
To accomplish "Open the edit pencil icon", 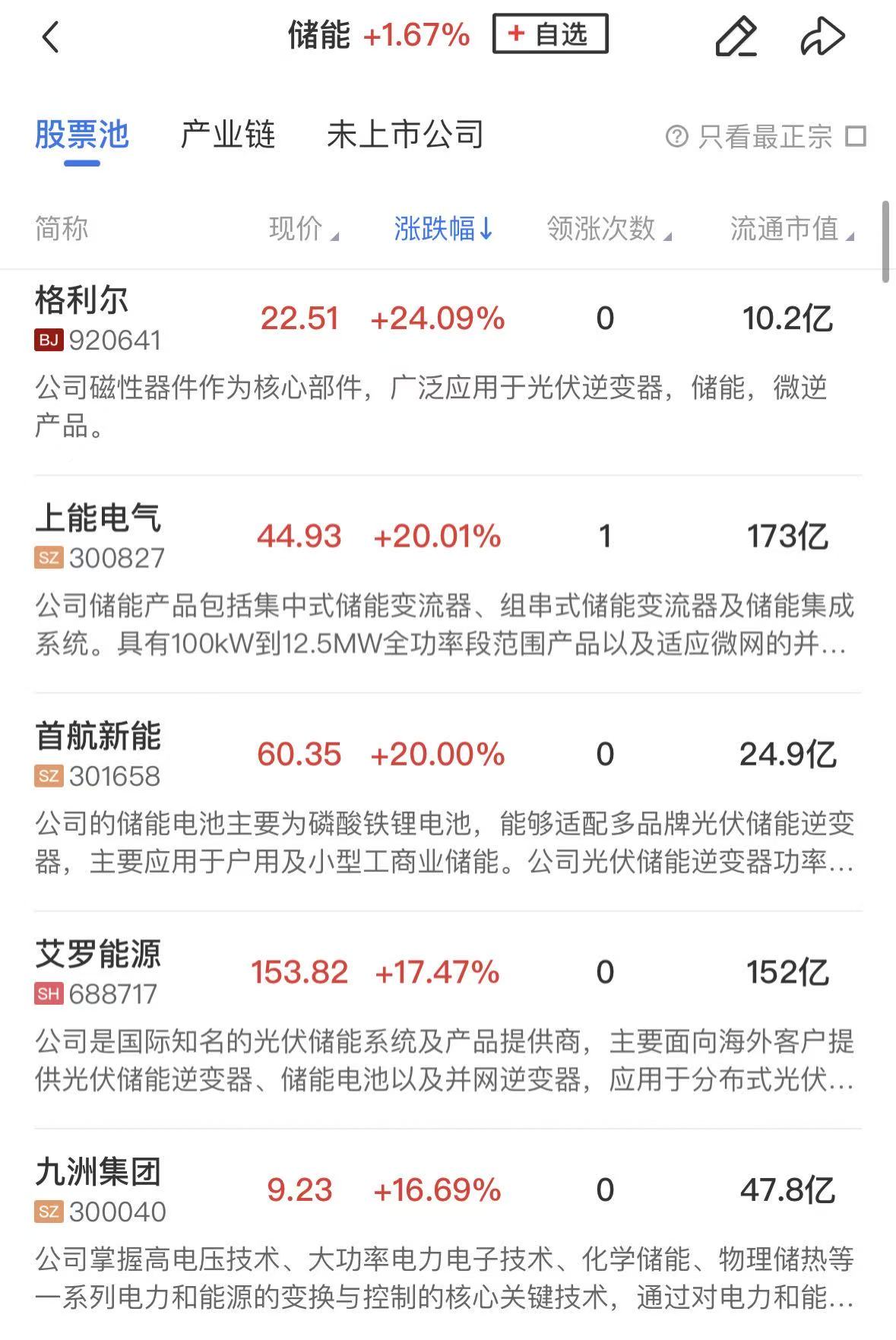I will pyautogui.click(x=736, y=36).
